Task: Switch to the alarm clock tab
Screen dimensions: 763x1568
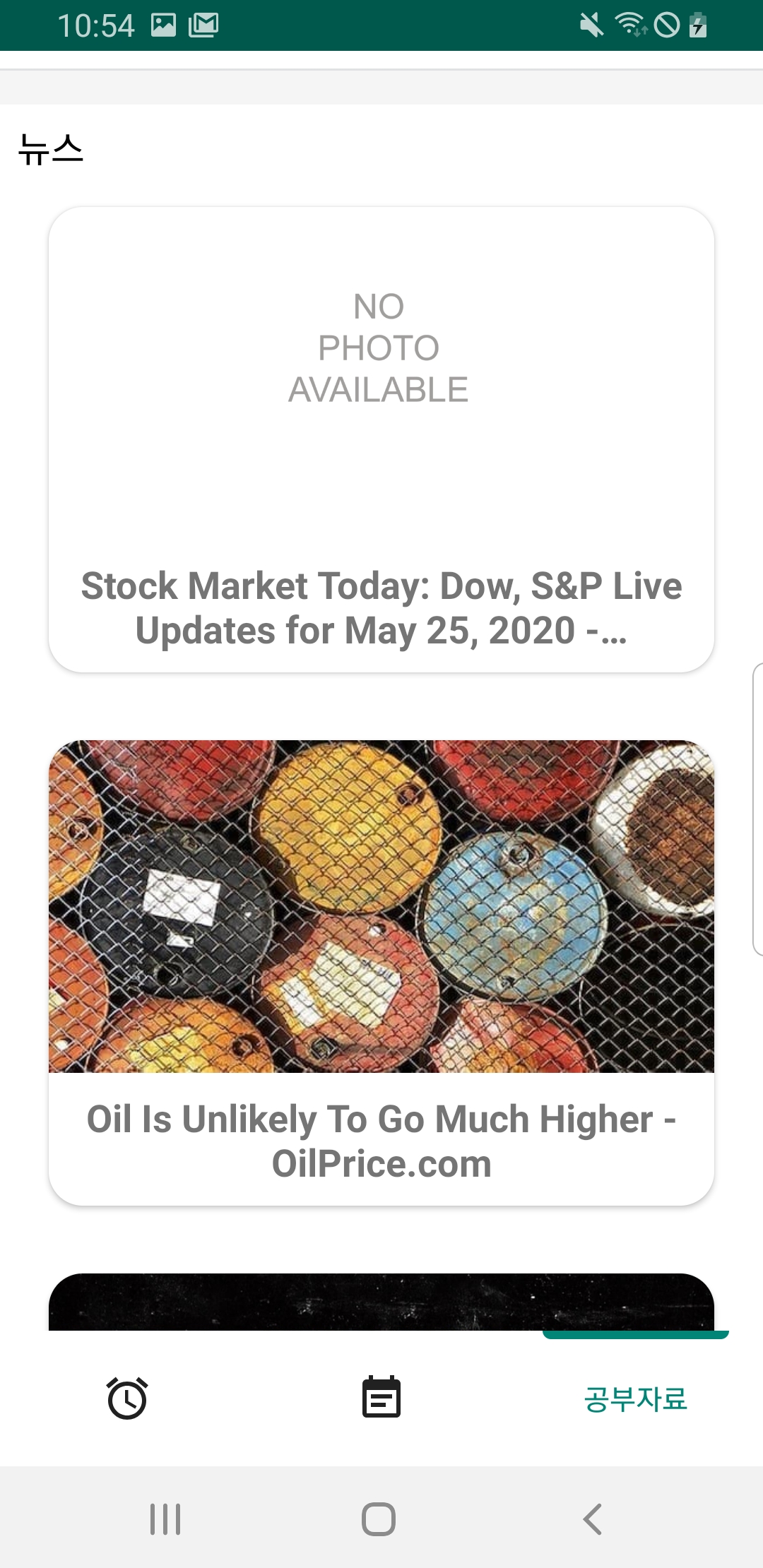Action: pyautogui.click(x=127, y=1398)
